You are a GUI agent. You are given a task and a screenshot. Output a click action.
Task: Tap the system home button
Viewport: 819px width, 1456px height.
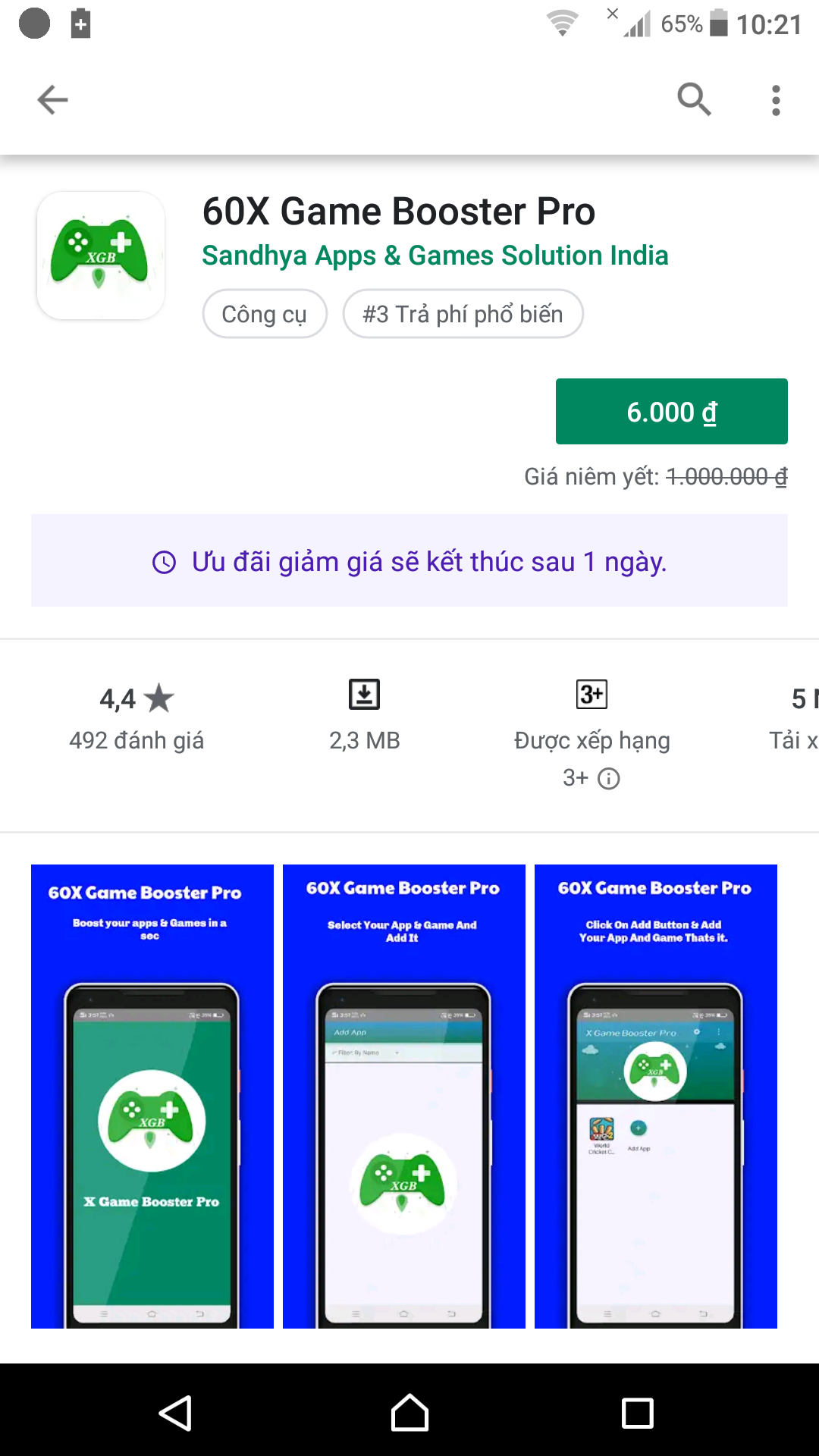pyautogui.click(x=409, y=1413)
